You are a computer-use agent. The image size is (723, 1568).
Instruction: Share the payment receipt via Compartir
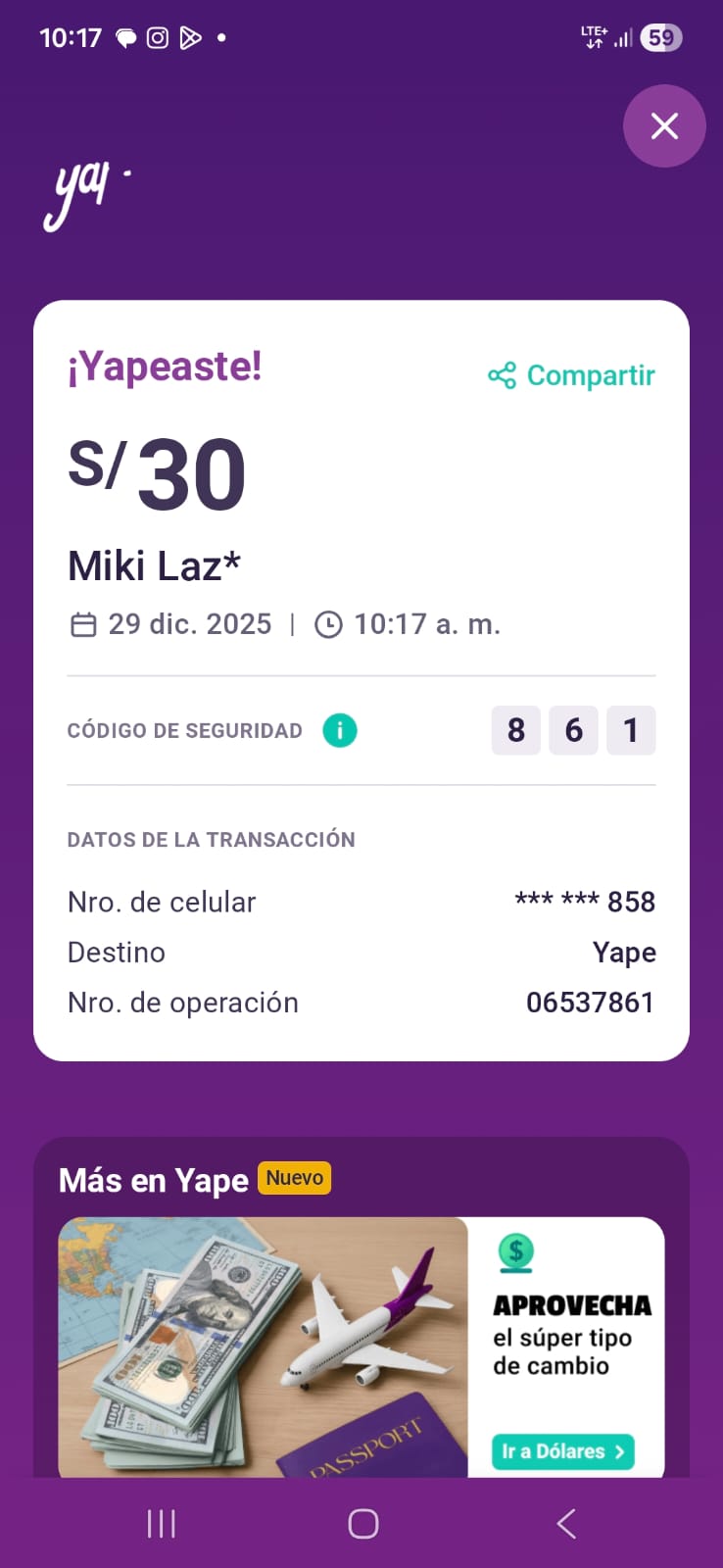tap(572, 375)
